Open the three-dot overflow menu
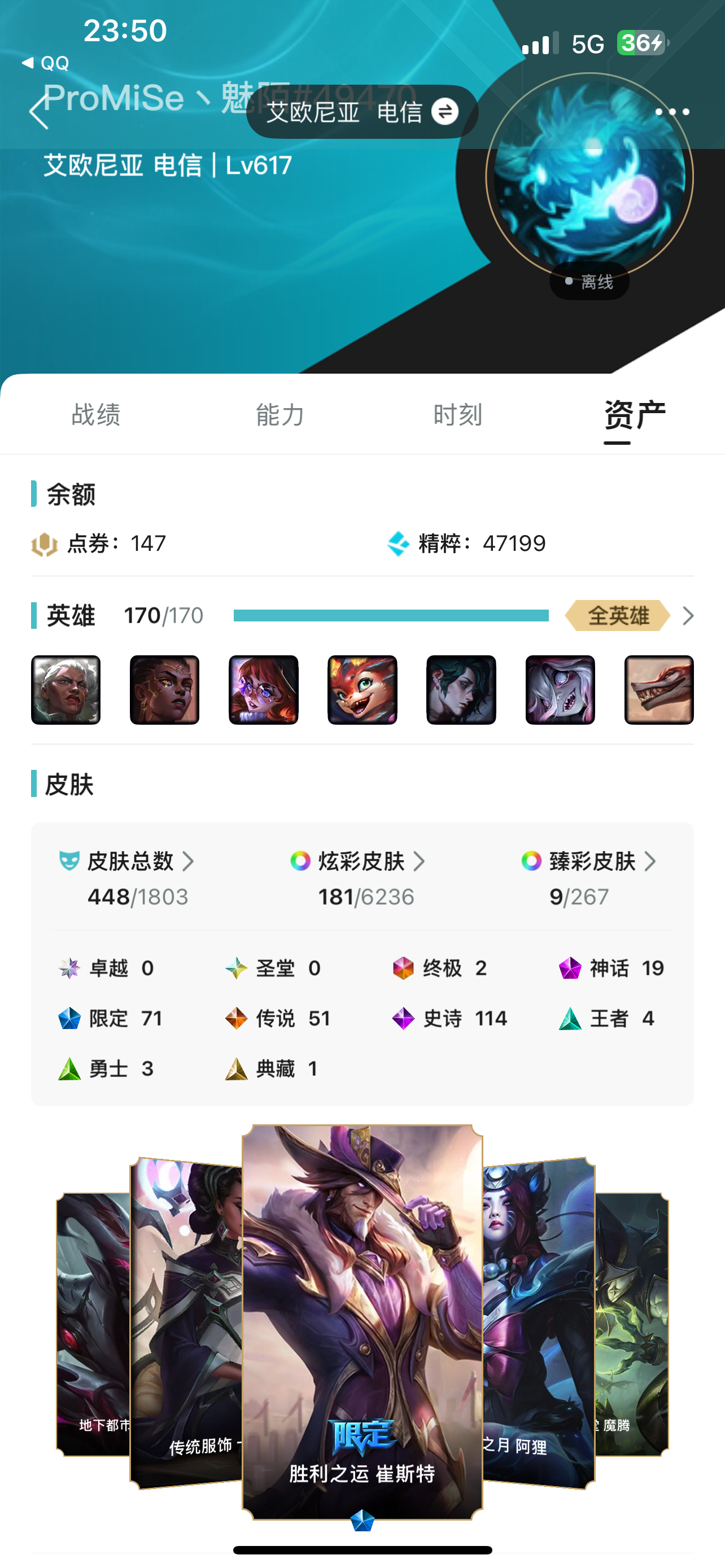This screenshot has height=1568, width=725. 672,112
